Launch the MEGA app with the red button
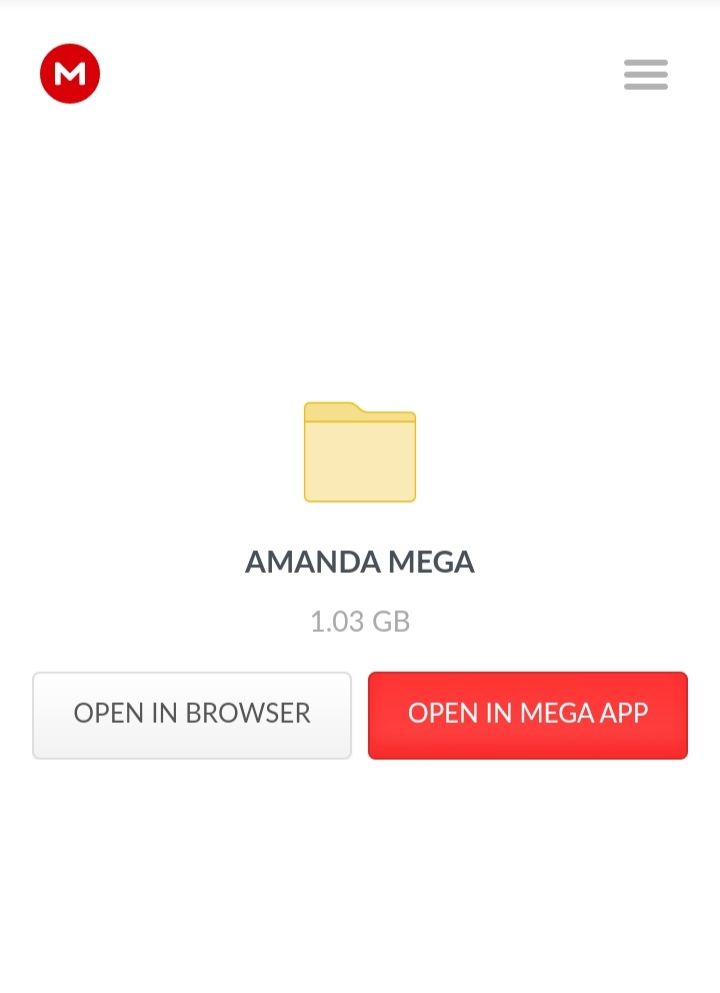 click(x=527, y=714)
